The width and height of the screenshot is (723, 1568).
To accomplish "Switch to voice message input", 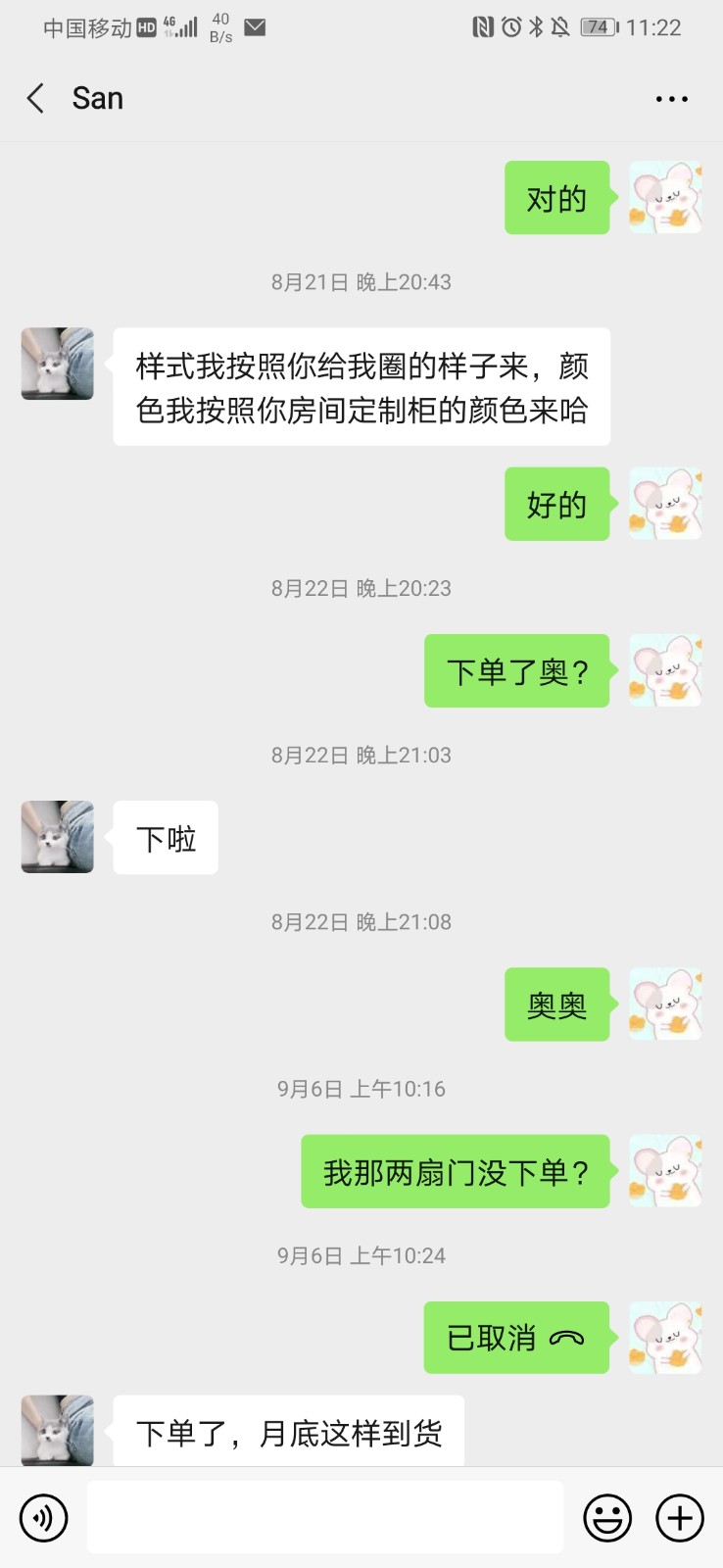I will coord(44,1518).
